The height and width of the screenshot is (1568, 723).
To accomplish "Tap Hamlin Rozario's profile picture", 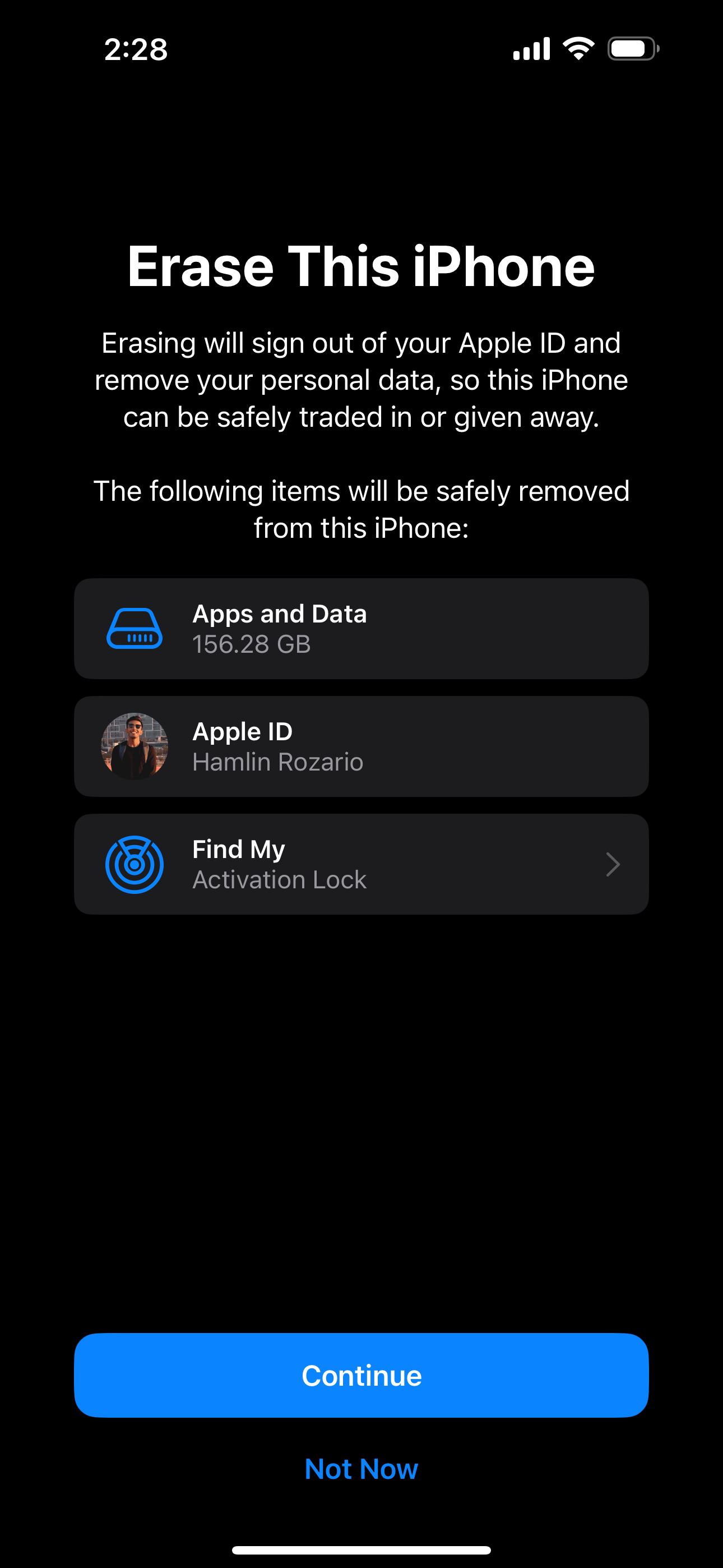I will point(135,746).
